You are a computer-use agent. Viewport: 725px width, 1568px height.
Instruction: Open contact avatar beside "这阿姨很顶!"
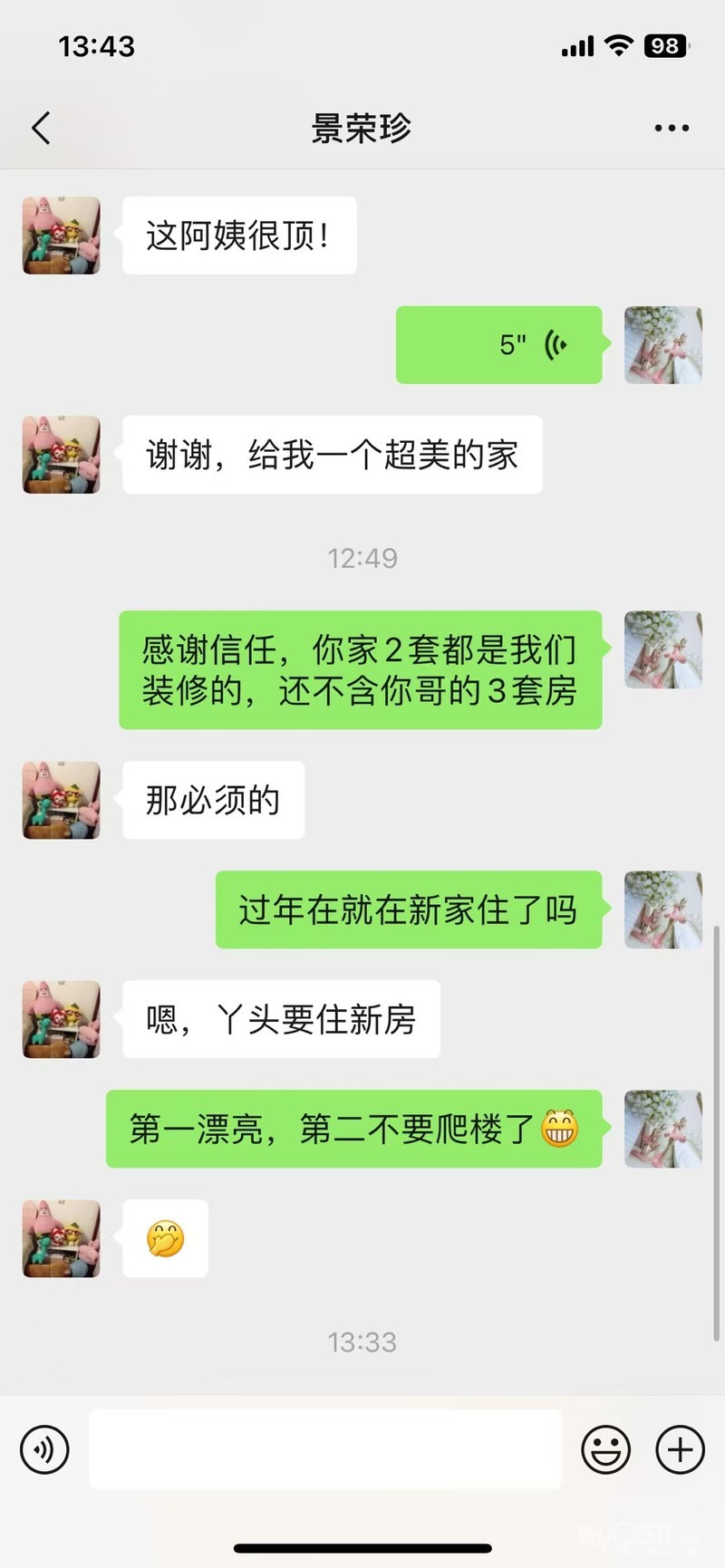[x=62, y=236]
